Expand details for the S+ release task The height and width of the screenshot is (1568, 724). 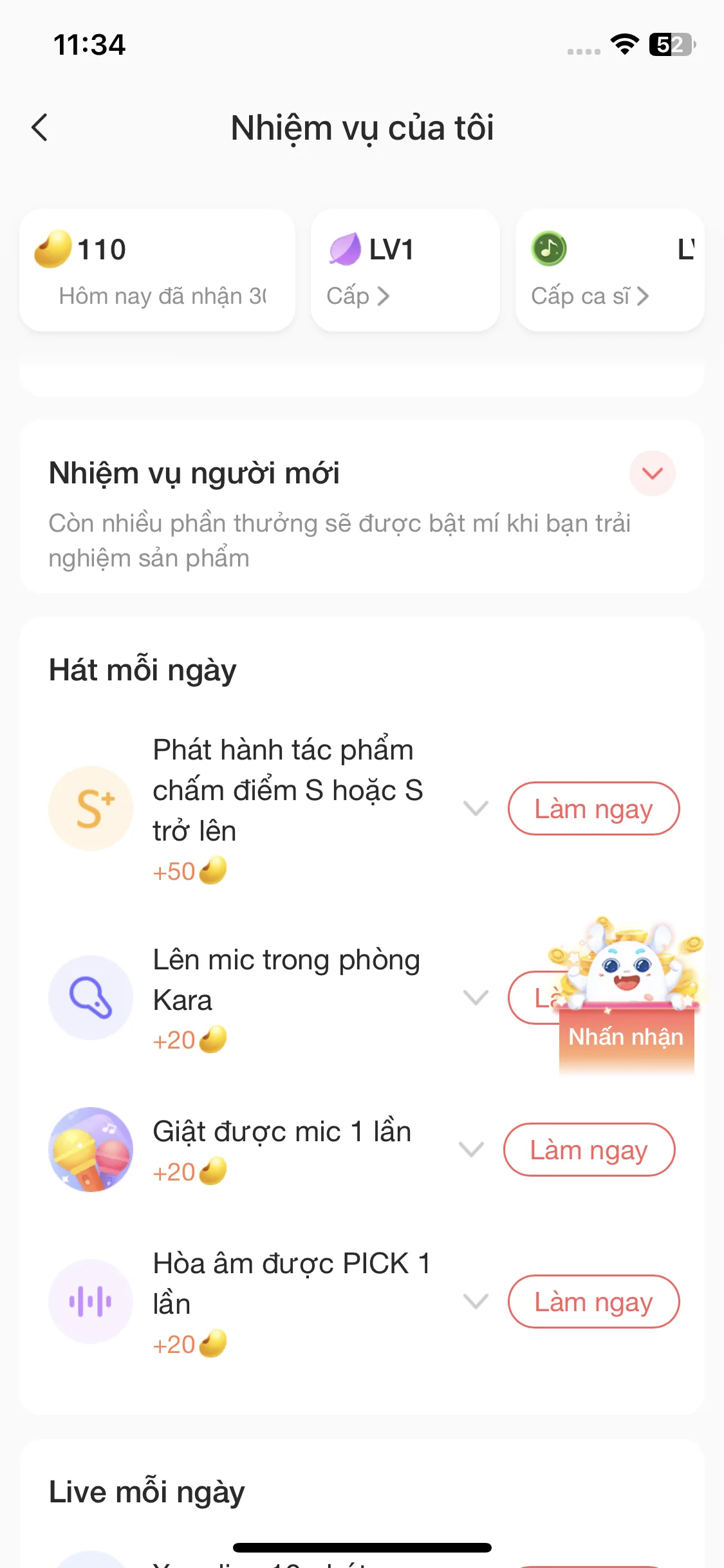pyautogui.click(x=475, y=808)
